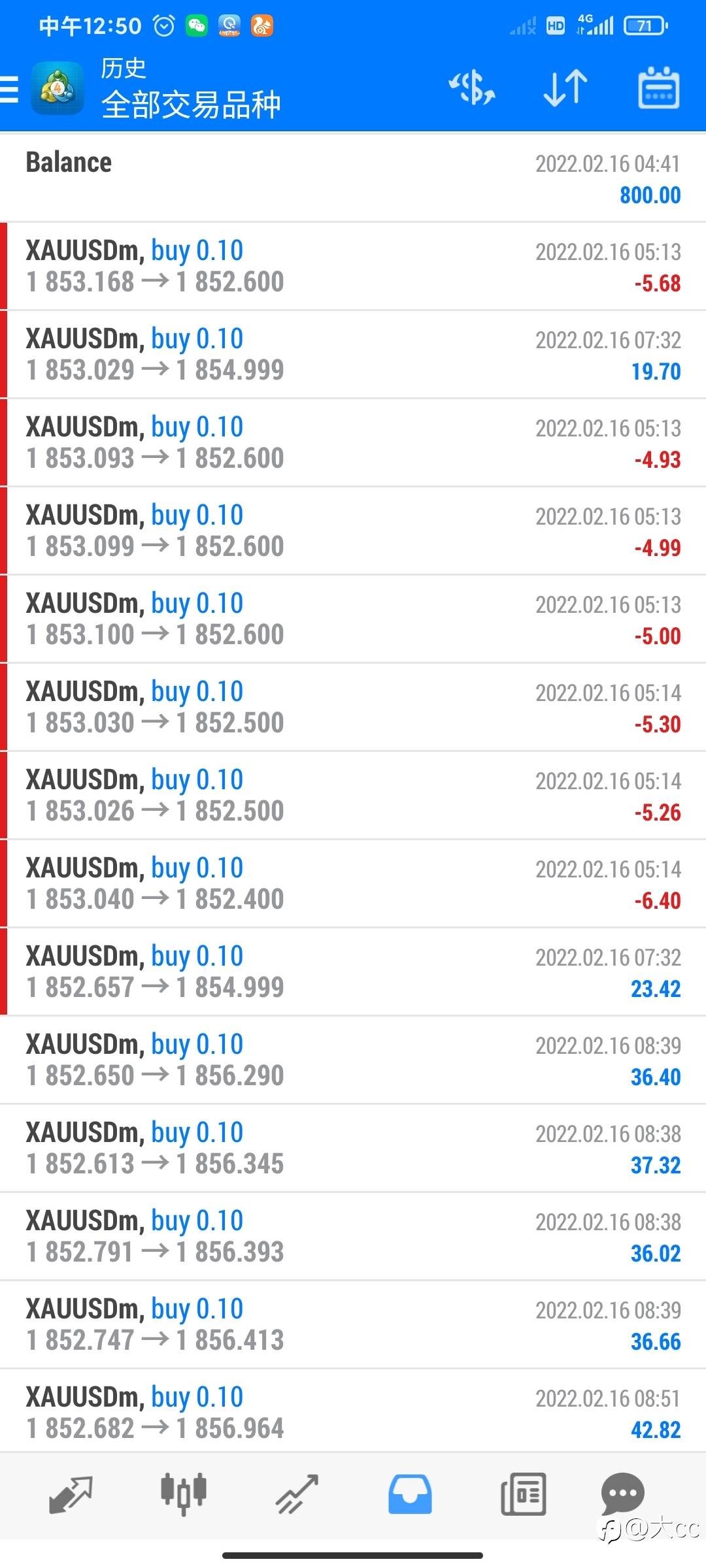This screenshot has width=706, height=1568.
Task: Expand the trade with profit 19.70
Action: (353, 354)
